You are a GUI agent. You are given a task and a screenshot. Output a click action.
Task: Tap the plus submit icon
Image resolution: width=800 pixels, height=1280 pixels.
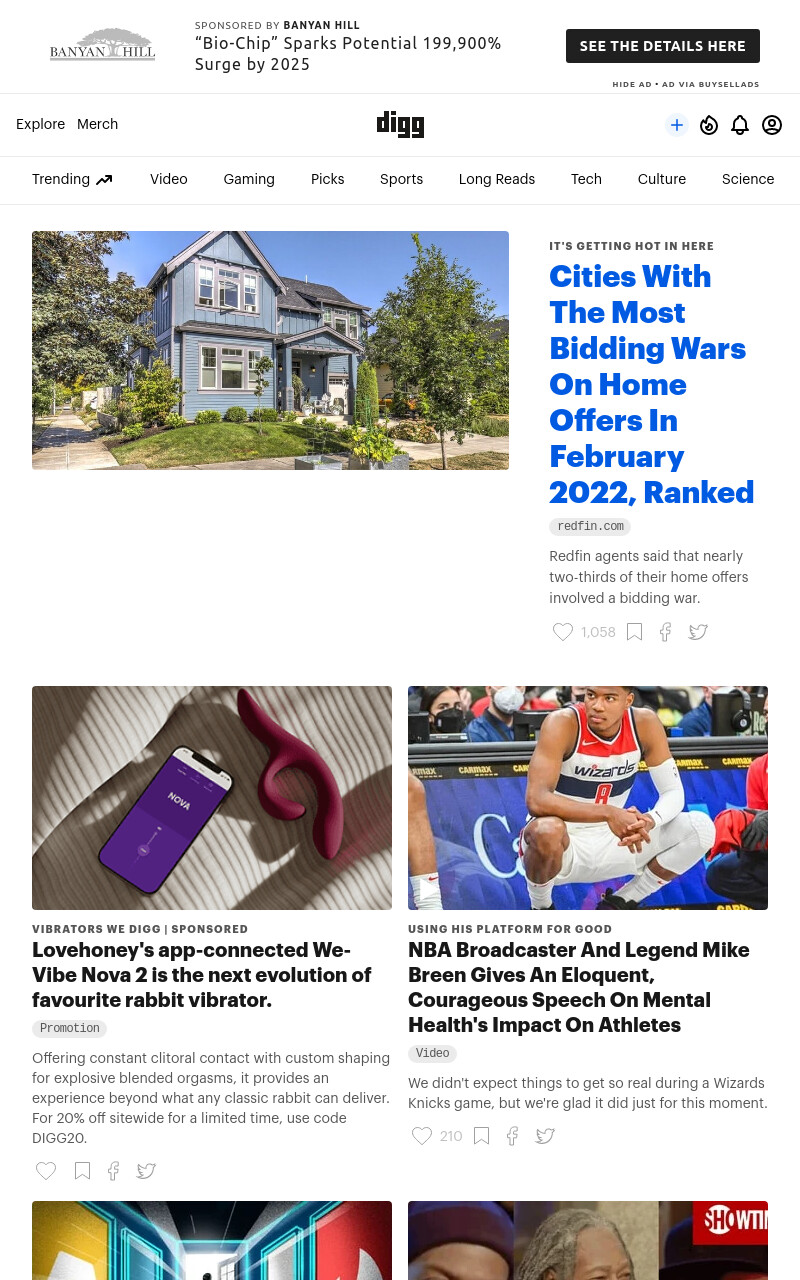tap(677, 125)
